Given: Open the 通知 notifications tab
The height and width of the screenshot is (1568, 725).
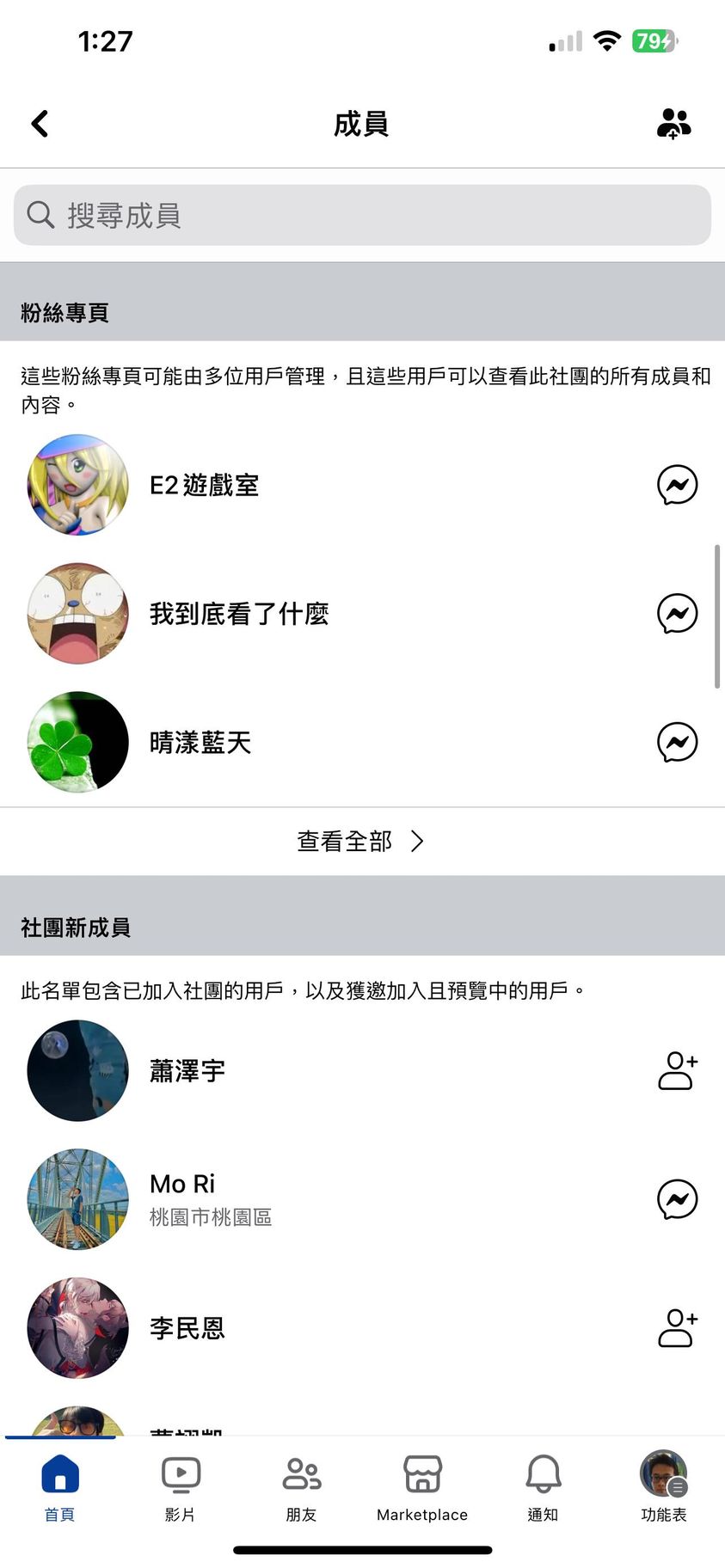Looking at the screenshot, I should (x=543, y=1488).
